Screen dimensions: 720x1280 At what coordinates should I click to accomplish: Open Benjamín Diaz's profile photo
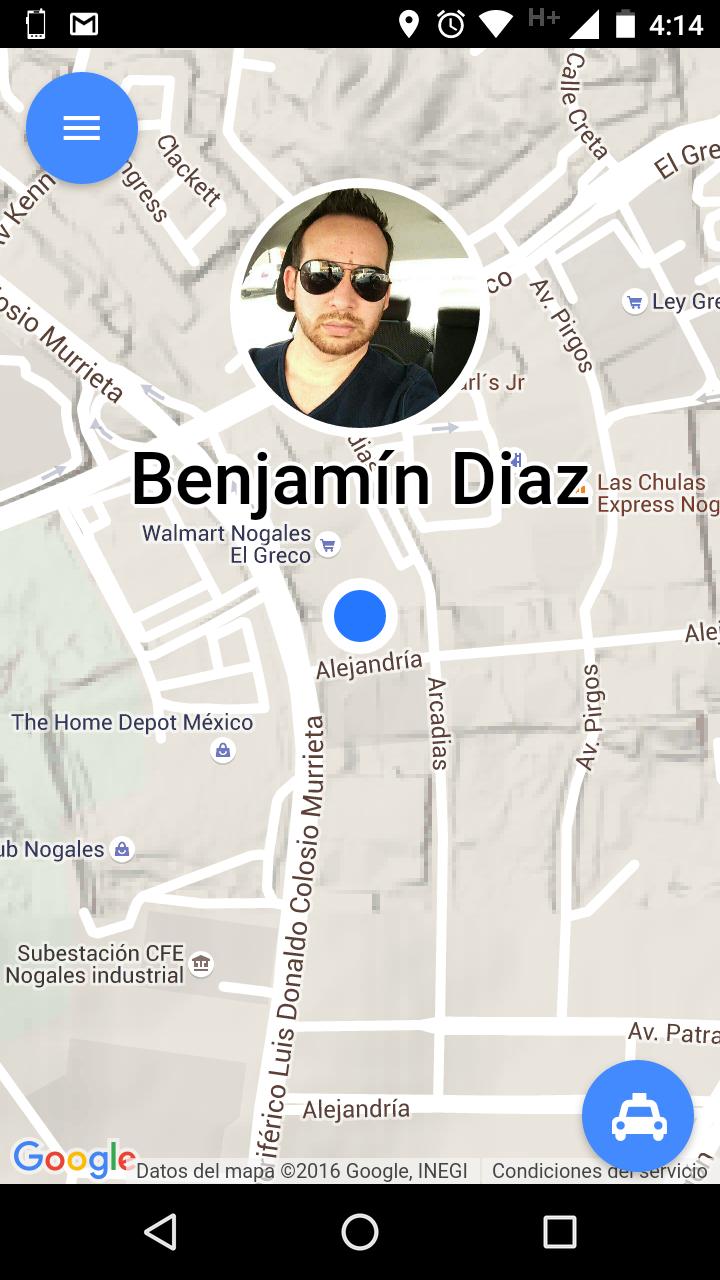click(x=360, y=308)
